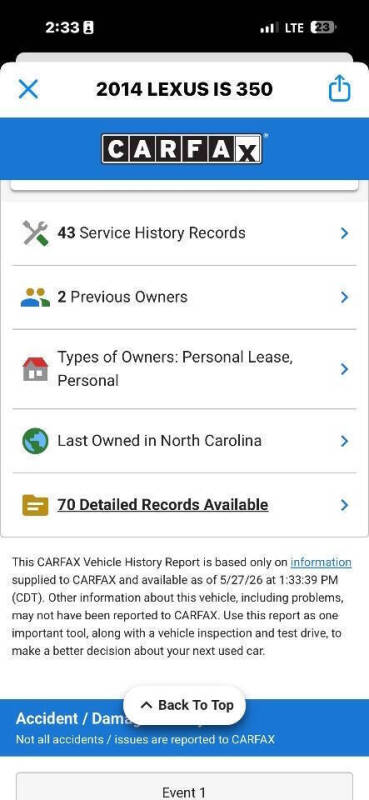This screenshot has height=800, width=369.
Task: Follow the underlined information link
Action: click(321, 562)
